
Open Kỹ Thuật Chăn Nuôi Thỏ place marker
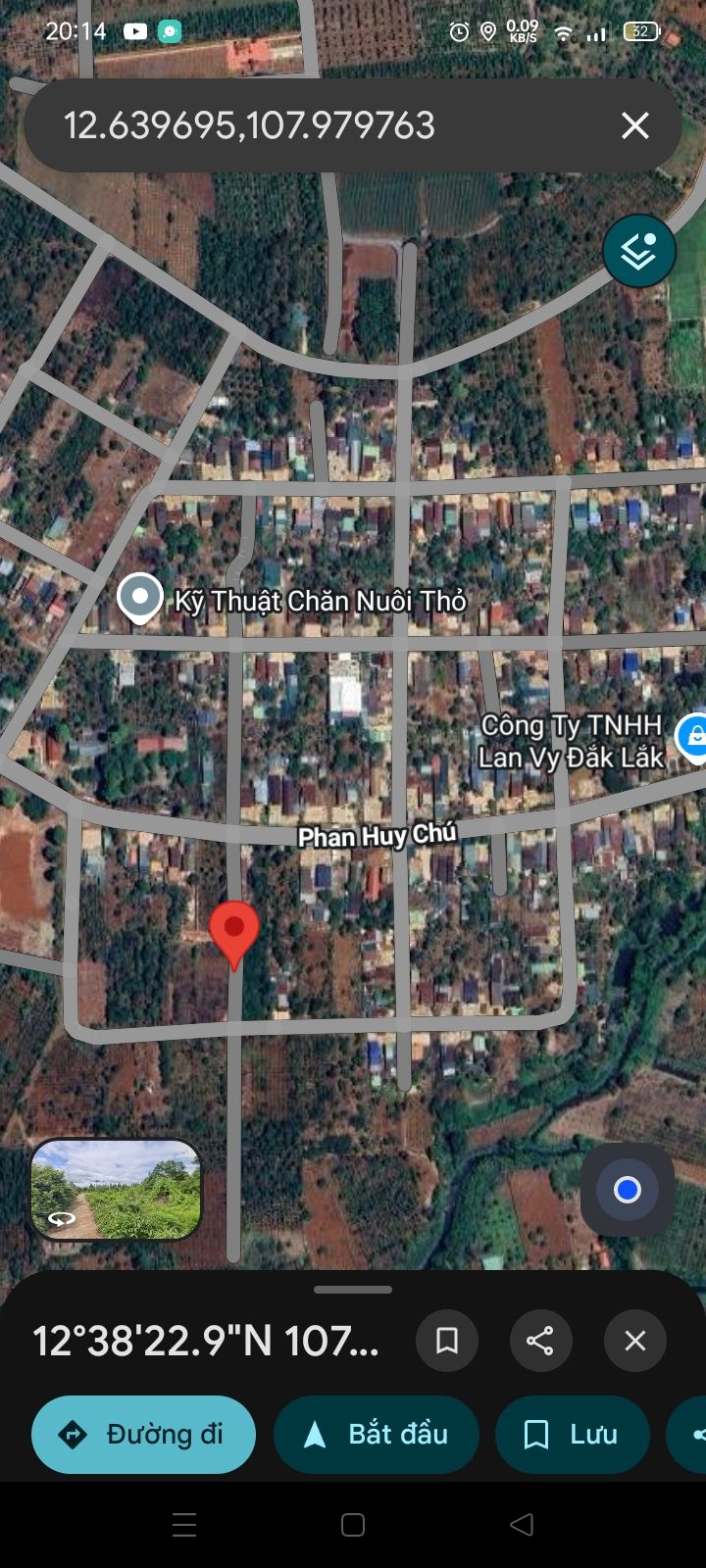point(140,598)
